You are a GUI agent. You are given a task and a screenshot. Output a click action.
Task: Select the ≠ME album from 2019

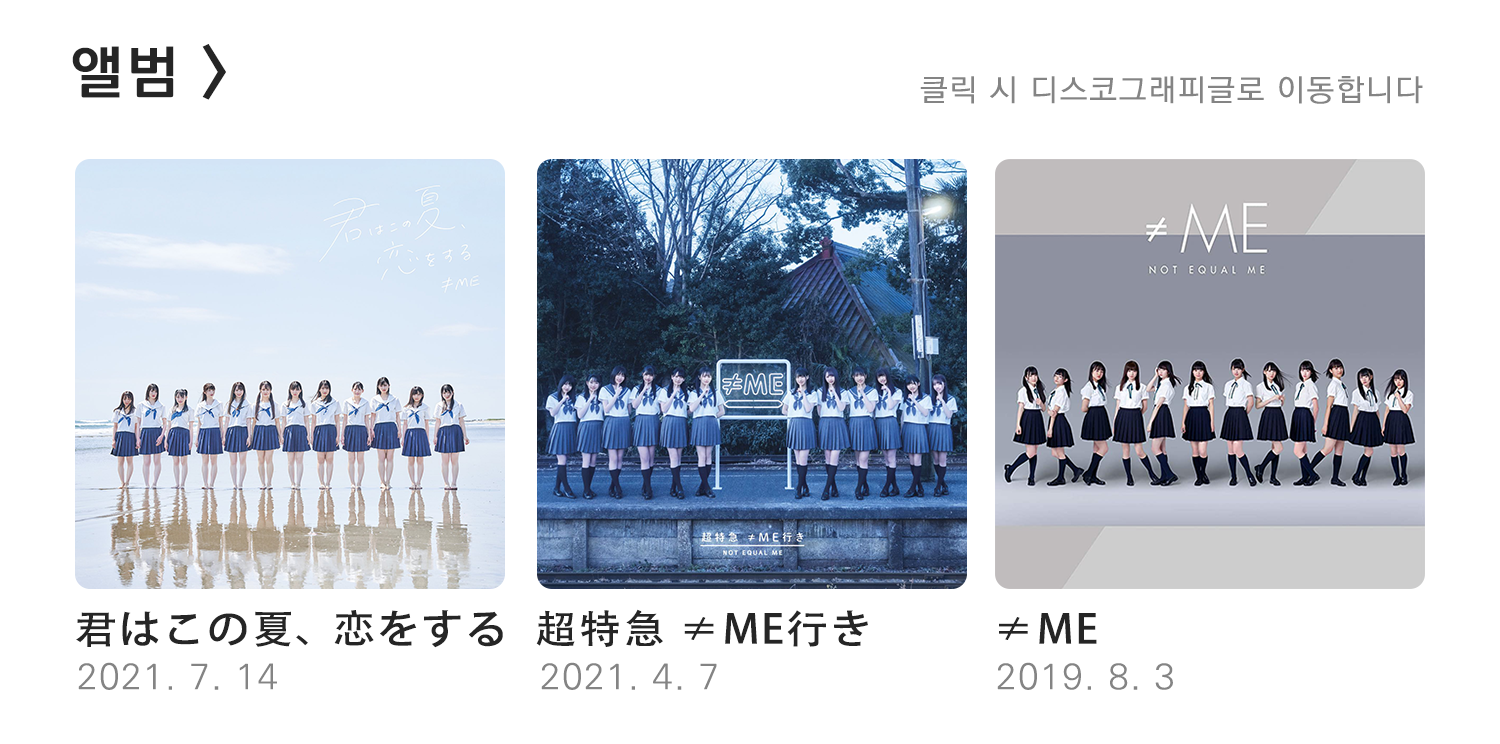click(x=1209, y=374)
